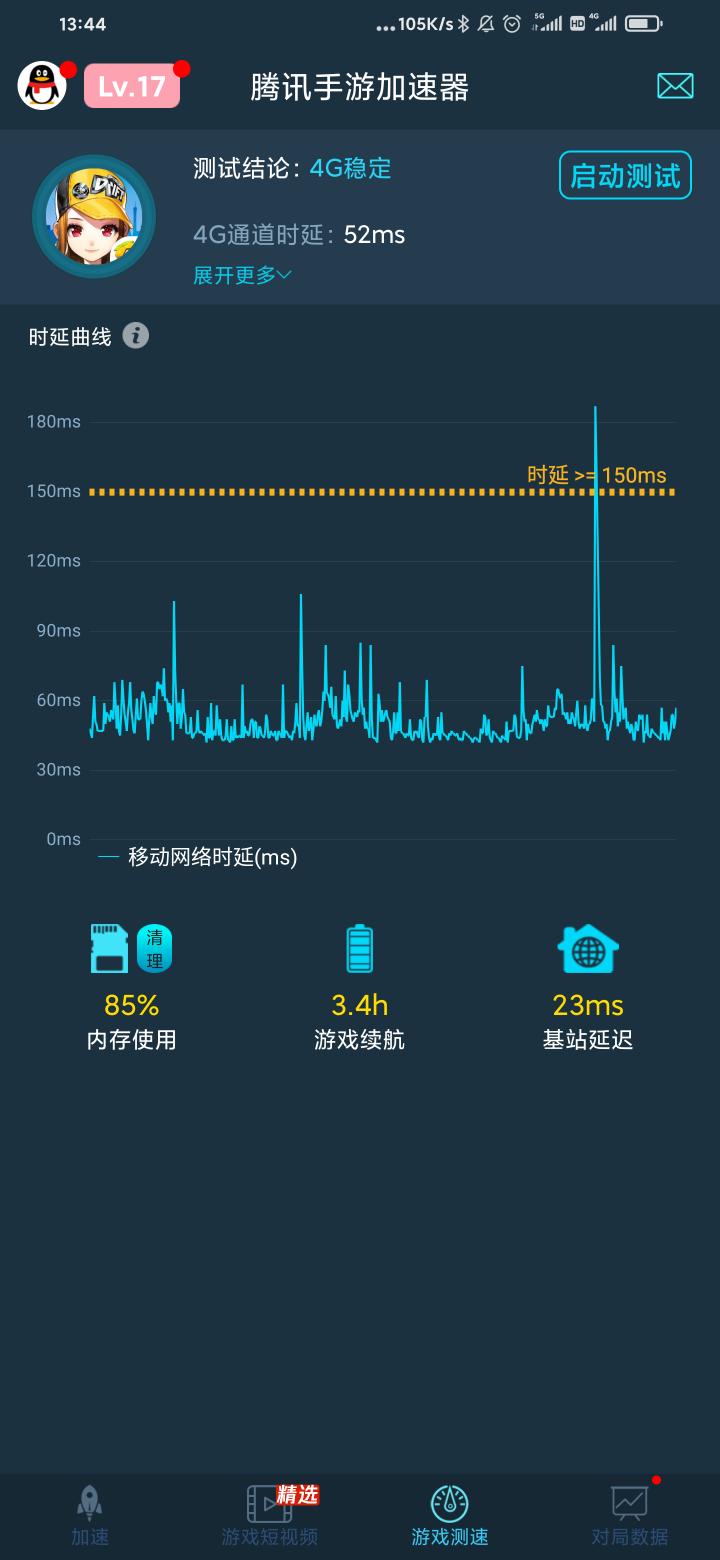Tap the 启动测试 button

[625, 176]
